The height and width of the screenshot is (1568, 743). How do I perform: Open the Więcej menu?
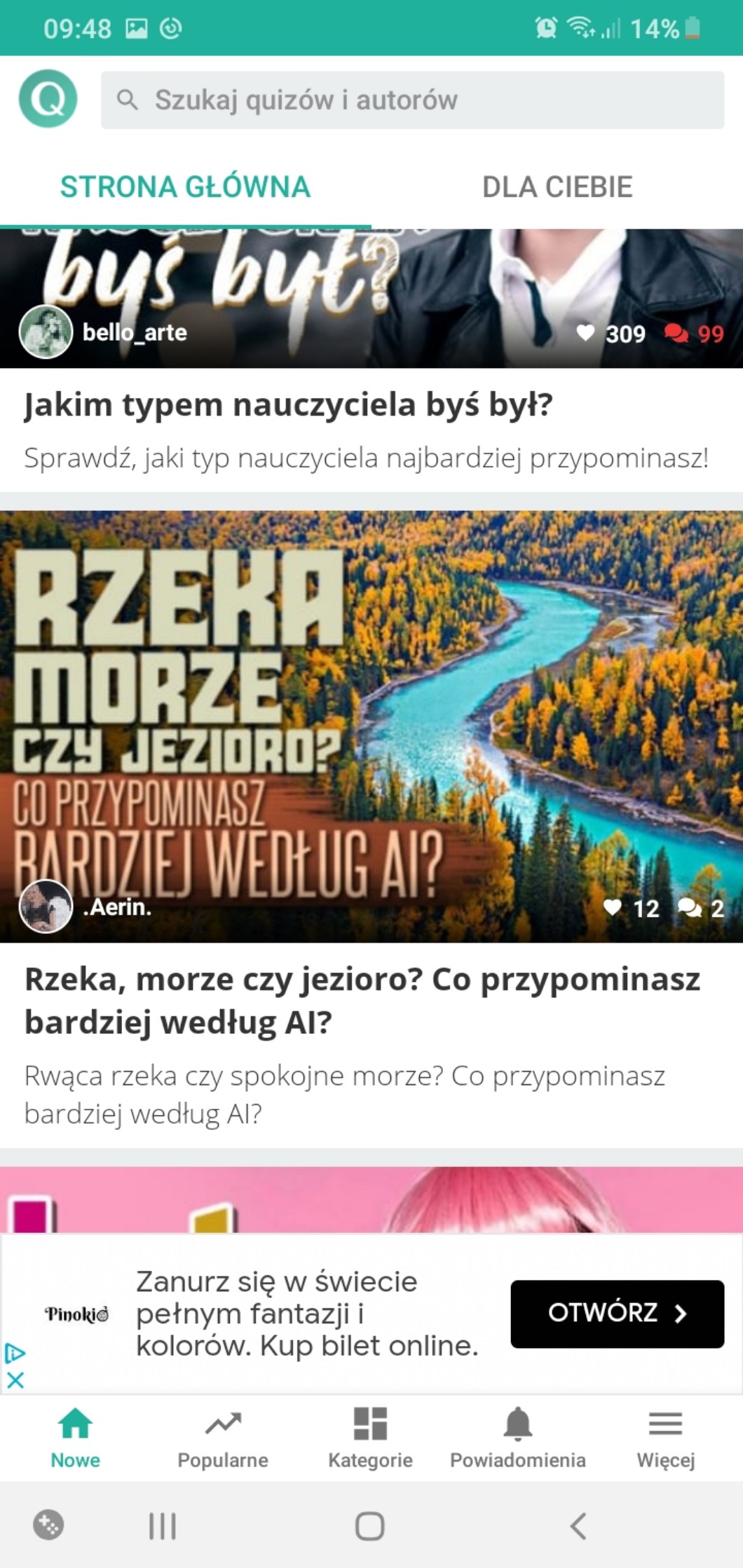coord(665,1438)
